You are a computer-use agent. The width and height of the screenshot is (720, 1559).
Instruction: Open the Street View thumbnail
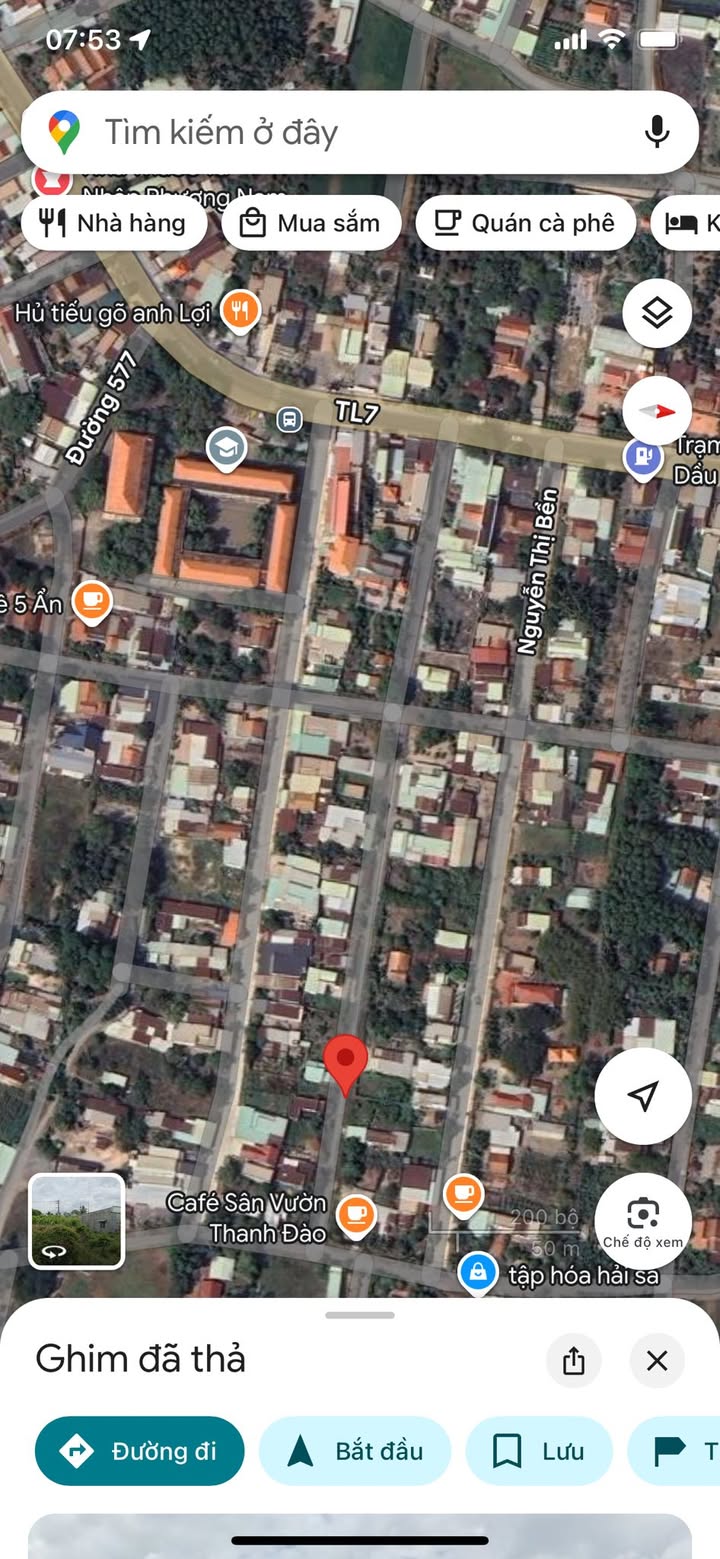coord(77,1221)
